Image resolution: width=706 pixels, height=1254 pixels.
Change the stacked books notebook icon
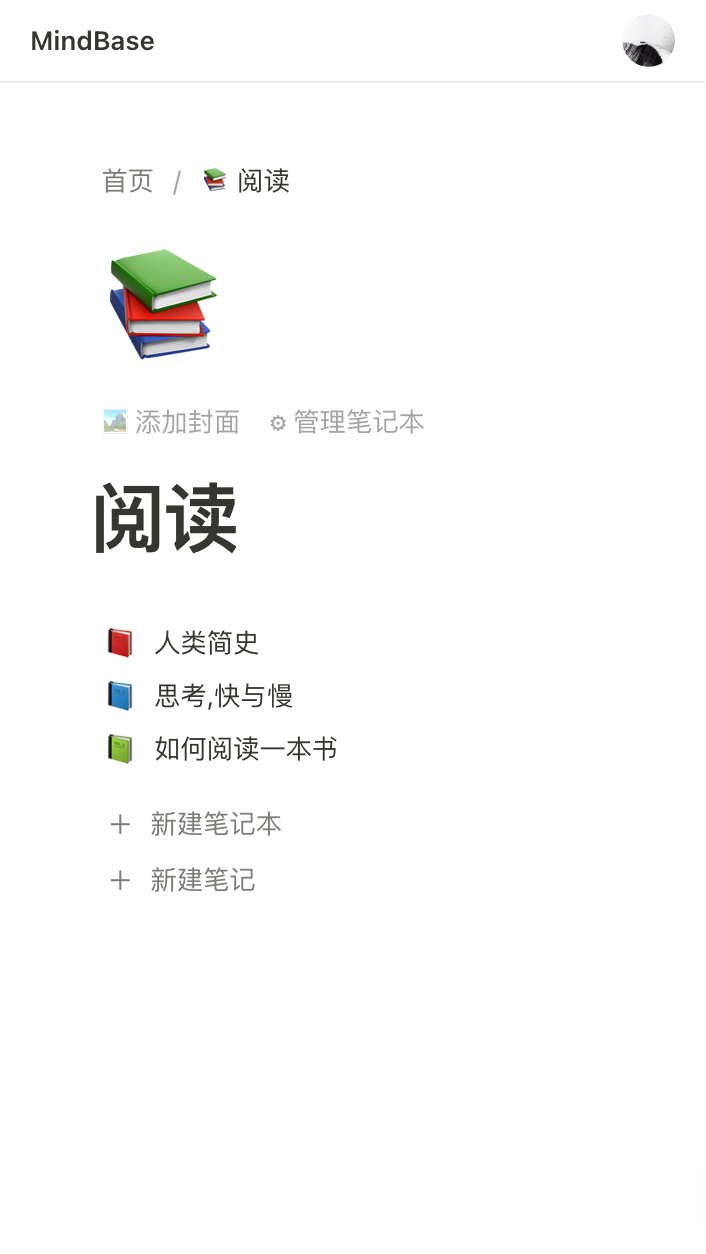(x=162, y=303)
